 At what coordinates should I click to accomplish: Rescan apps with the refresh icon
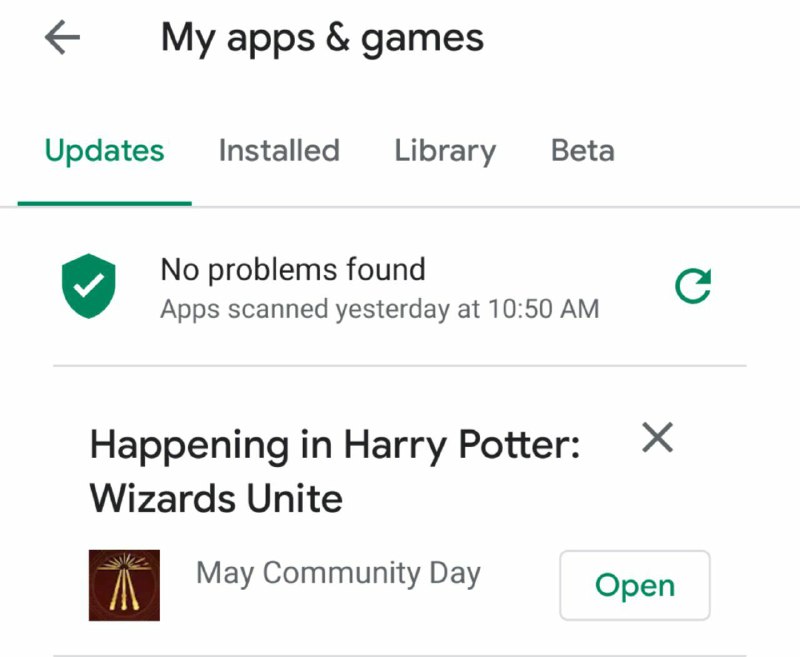[693, 287]
